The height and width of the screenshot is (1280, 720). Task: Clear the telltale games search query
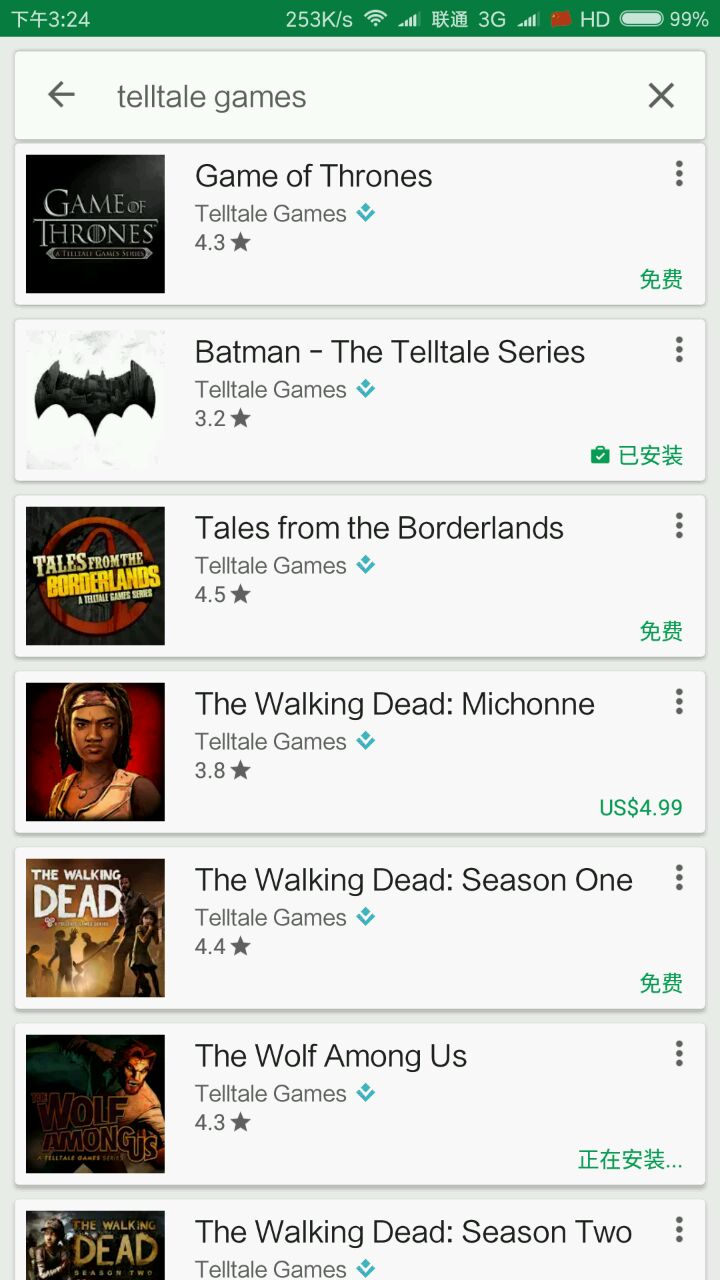(x=661, y=95)
